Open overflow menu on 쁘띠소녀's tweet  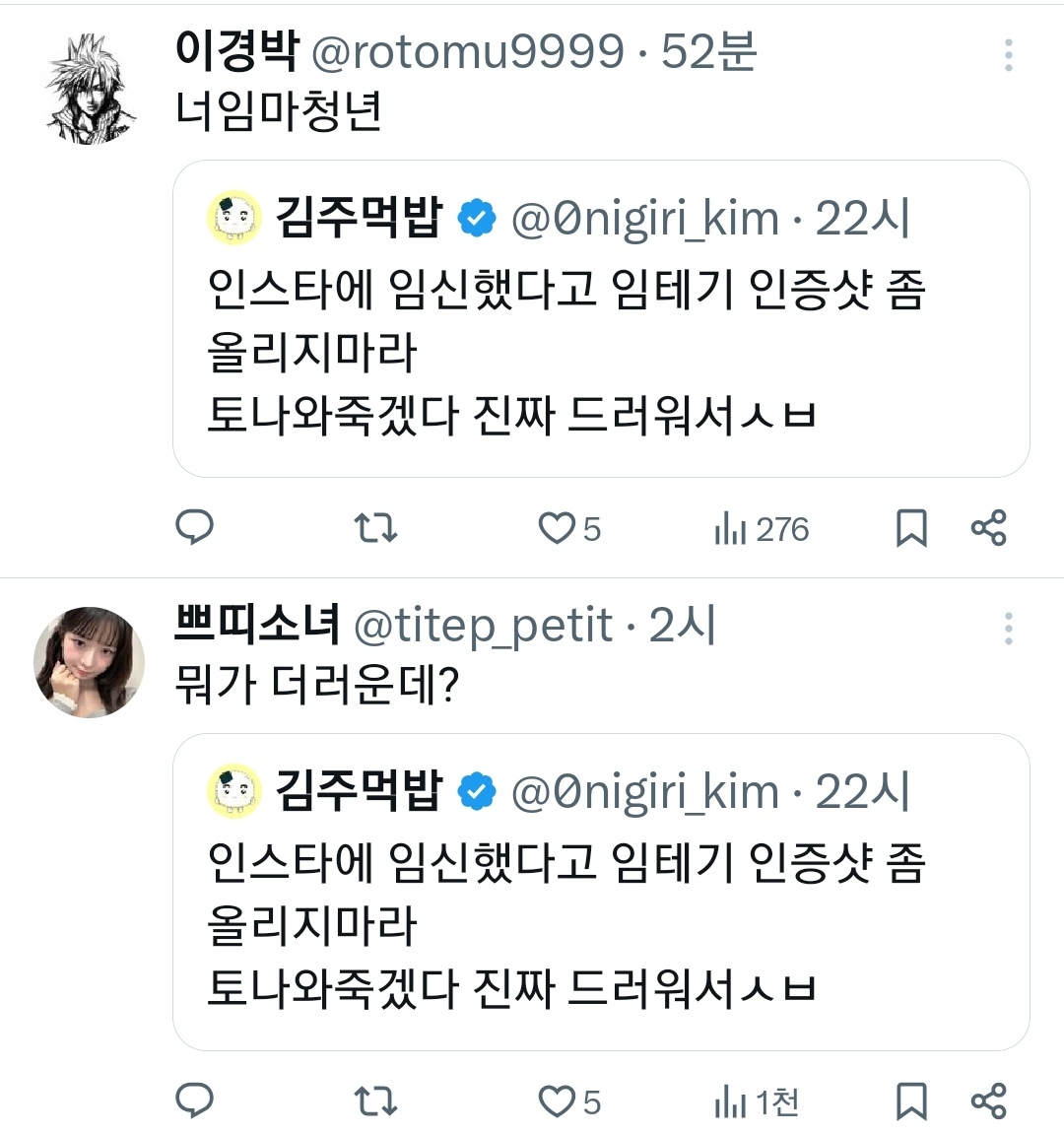pyautogui.click(x=1008, y=628)
